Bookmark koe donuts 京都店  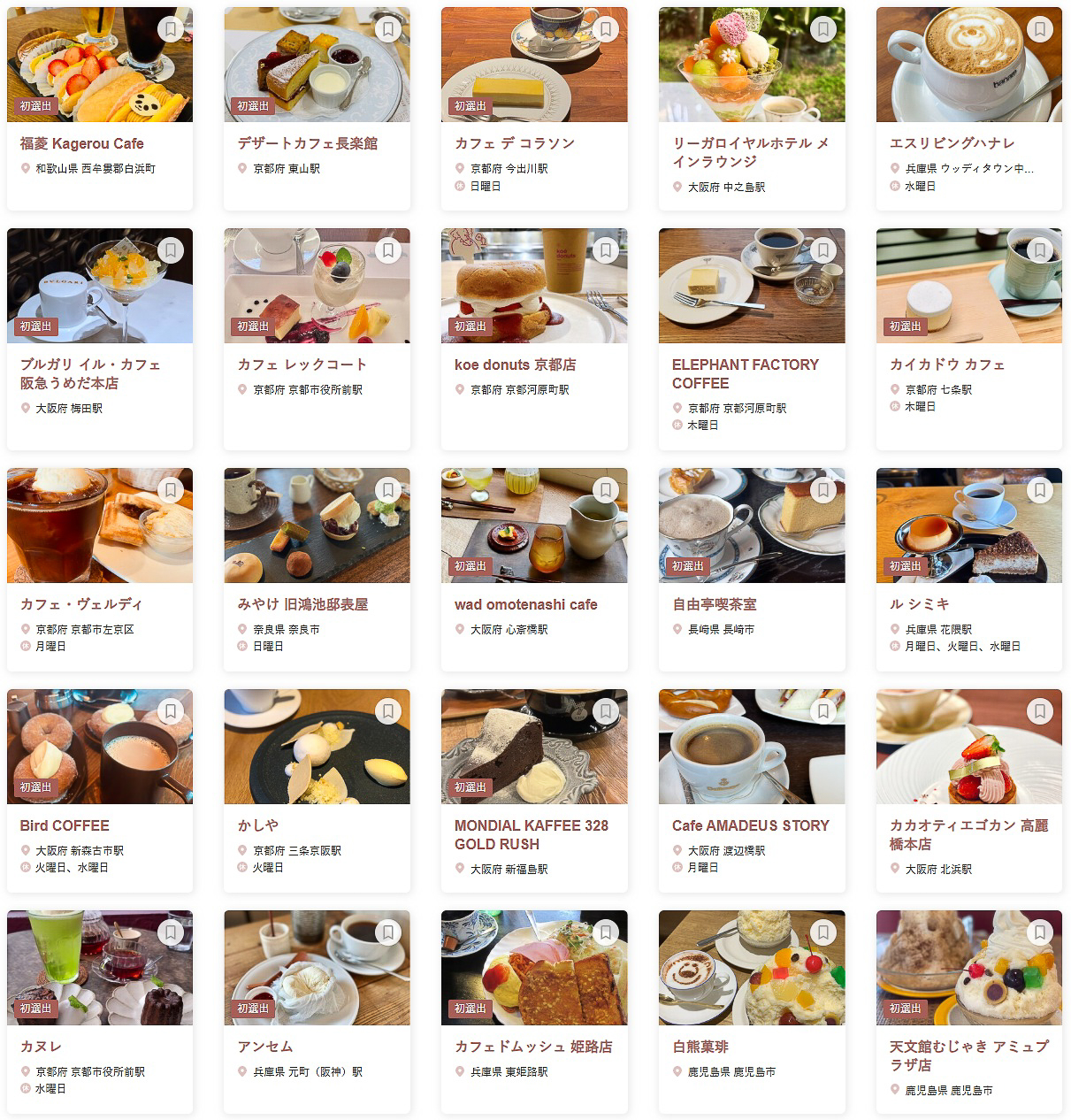coord(604,250)
